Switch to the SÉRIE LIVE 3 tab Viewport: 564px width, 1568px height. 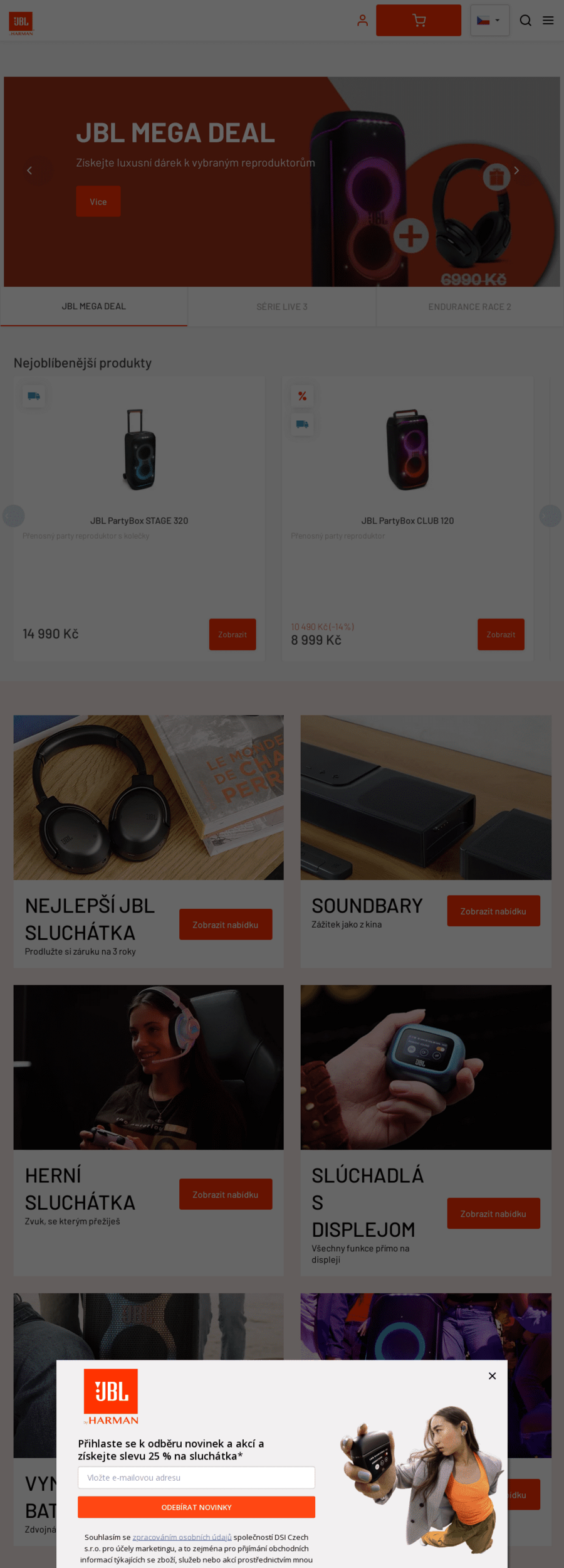click(281, 307)
